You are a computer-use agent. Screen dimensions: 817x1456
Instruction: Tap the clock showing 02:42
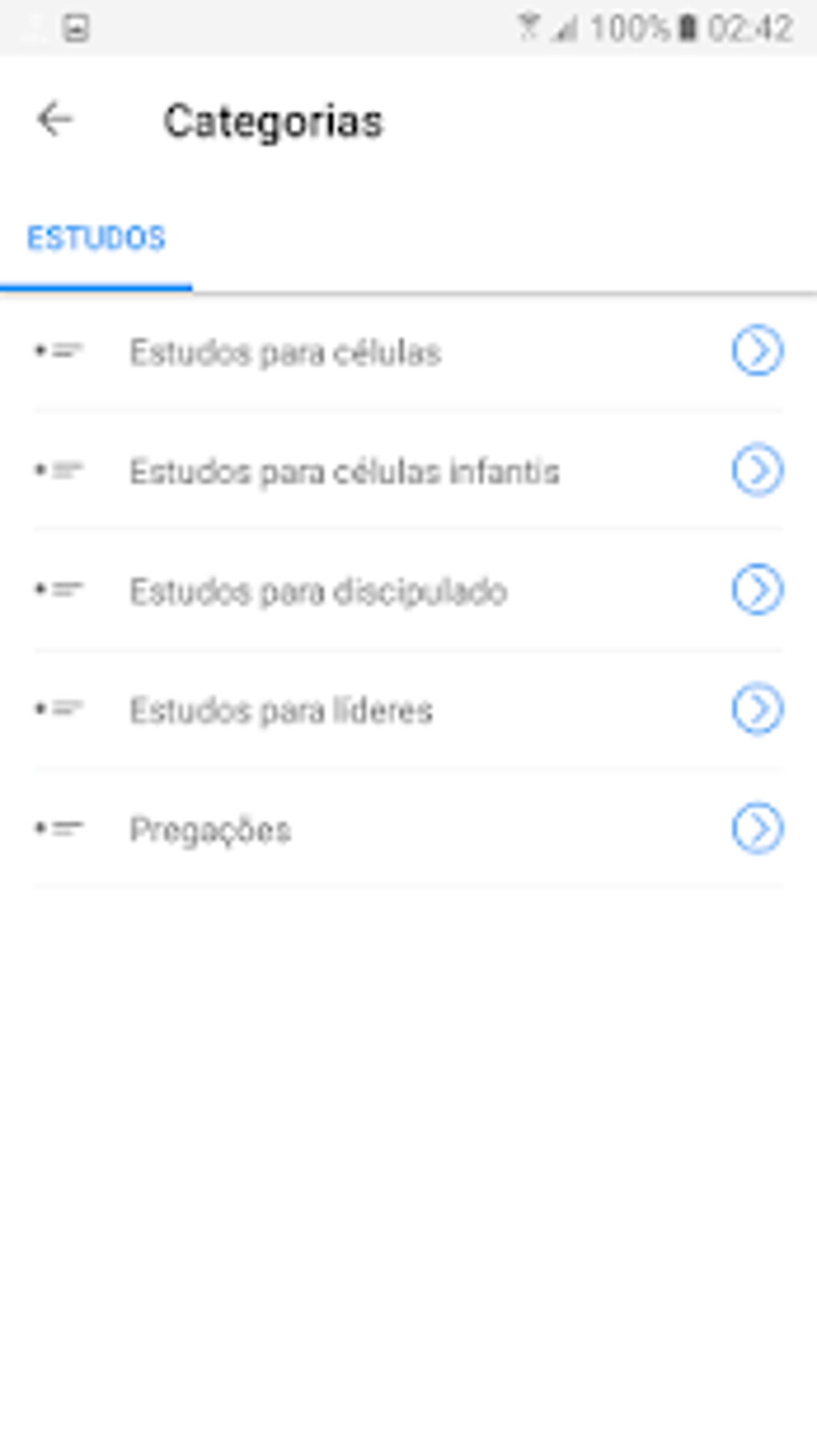[752, 27]
